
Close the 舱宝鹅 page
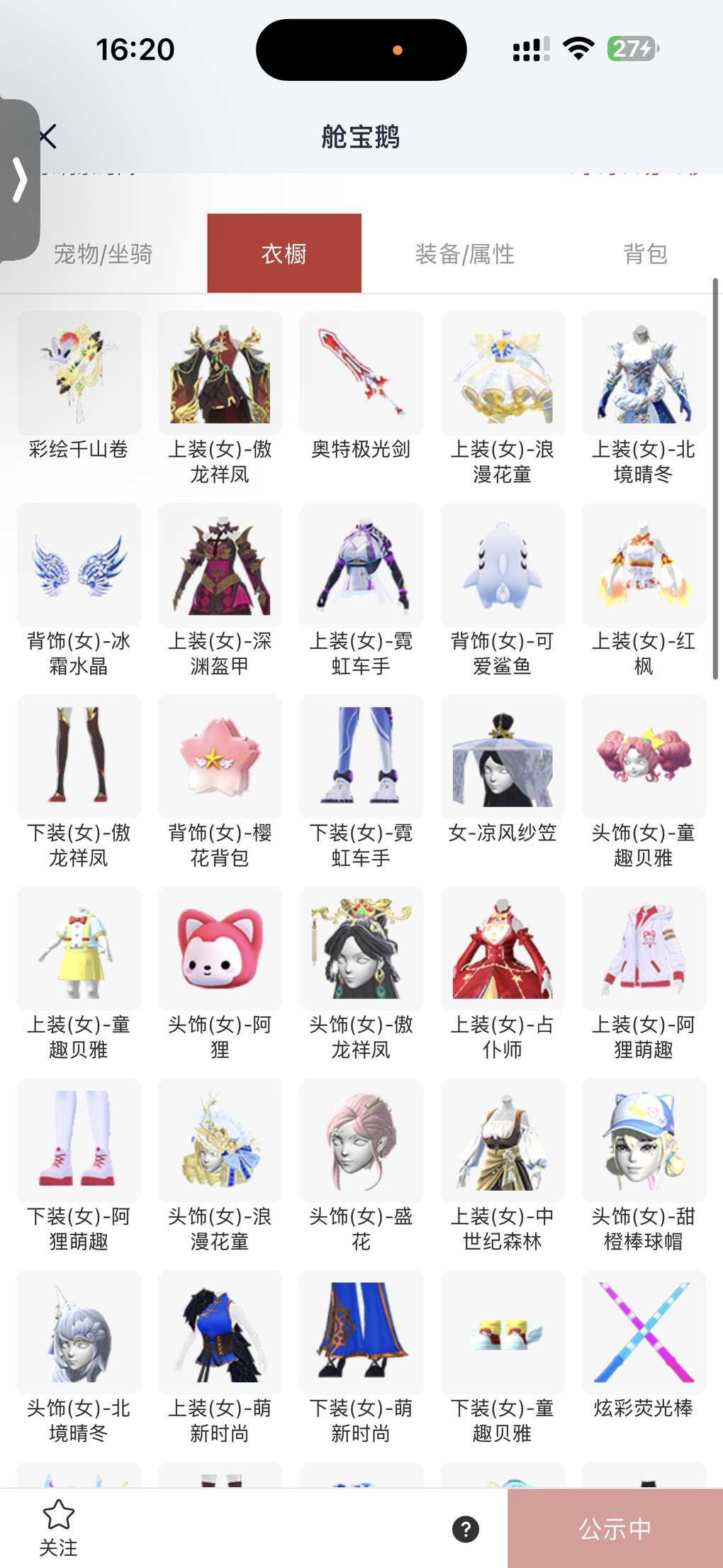pyautogui.click(x=47, y=135)
